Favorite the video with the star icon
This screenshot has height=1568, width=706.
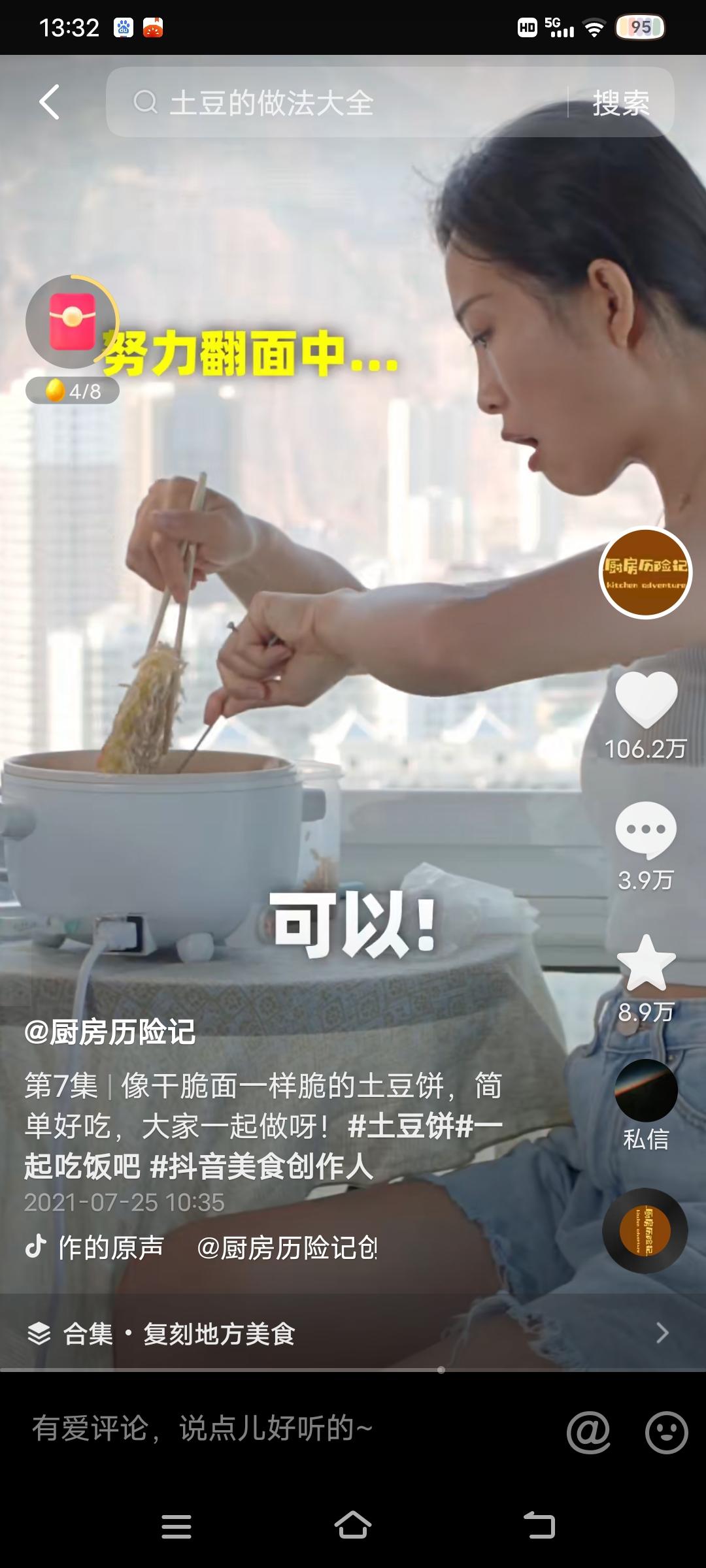point(646,962)
